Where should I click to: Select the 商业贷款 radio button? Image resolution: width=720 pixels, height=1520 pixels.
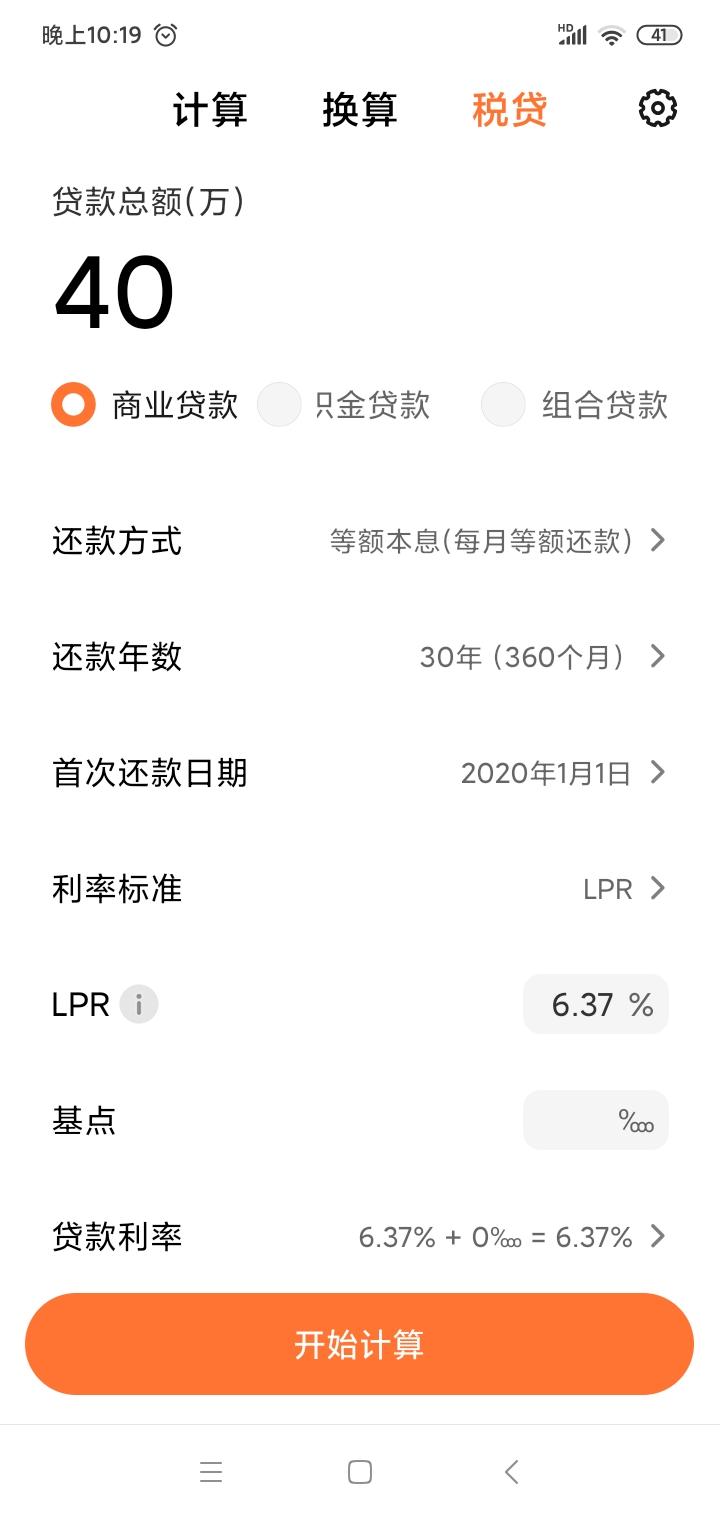tap(72, 404)
